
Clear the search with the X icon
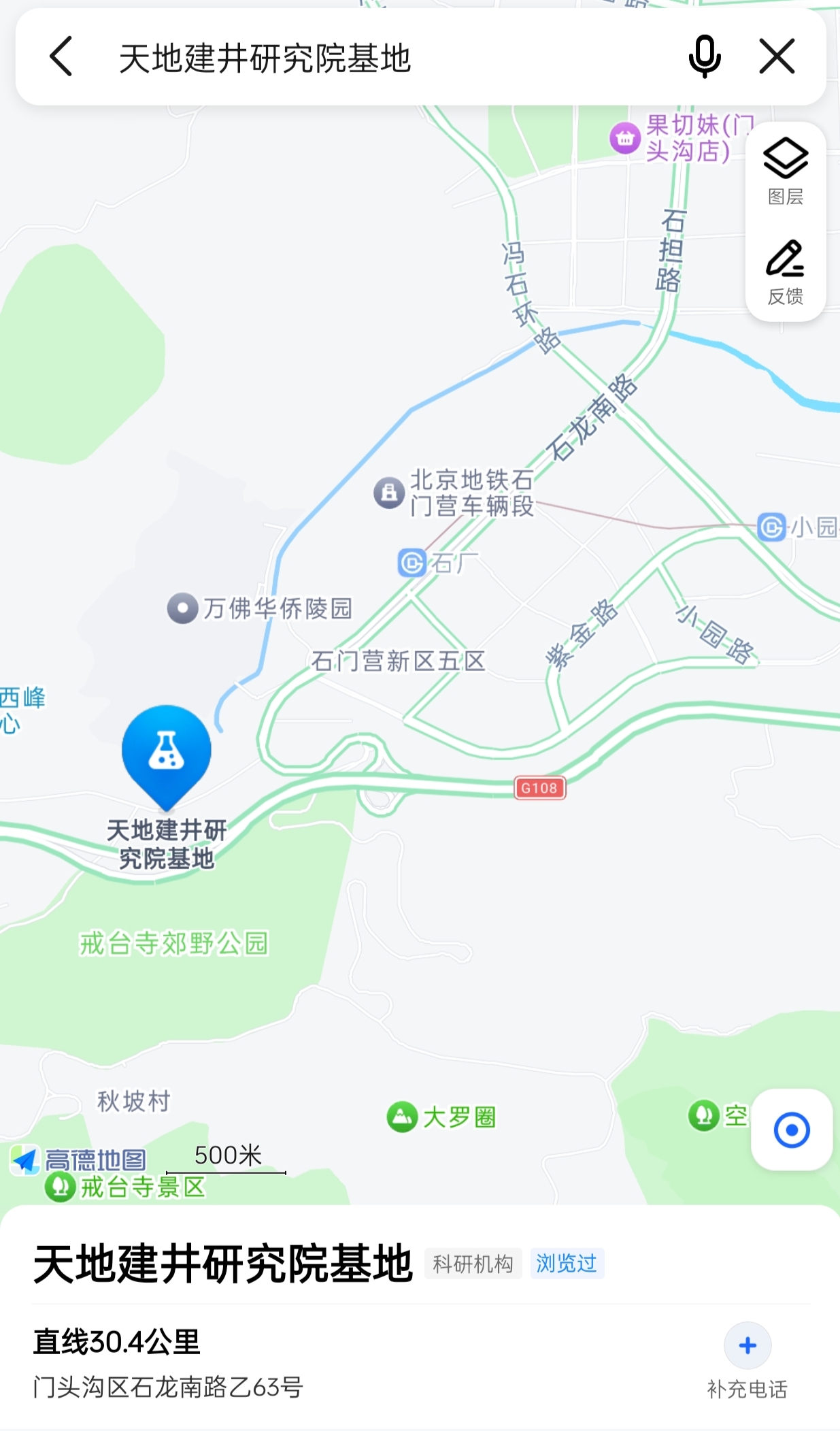[777, 56]
